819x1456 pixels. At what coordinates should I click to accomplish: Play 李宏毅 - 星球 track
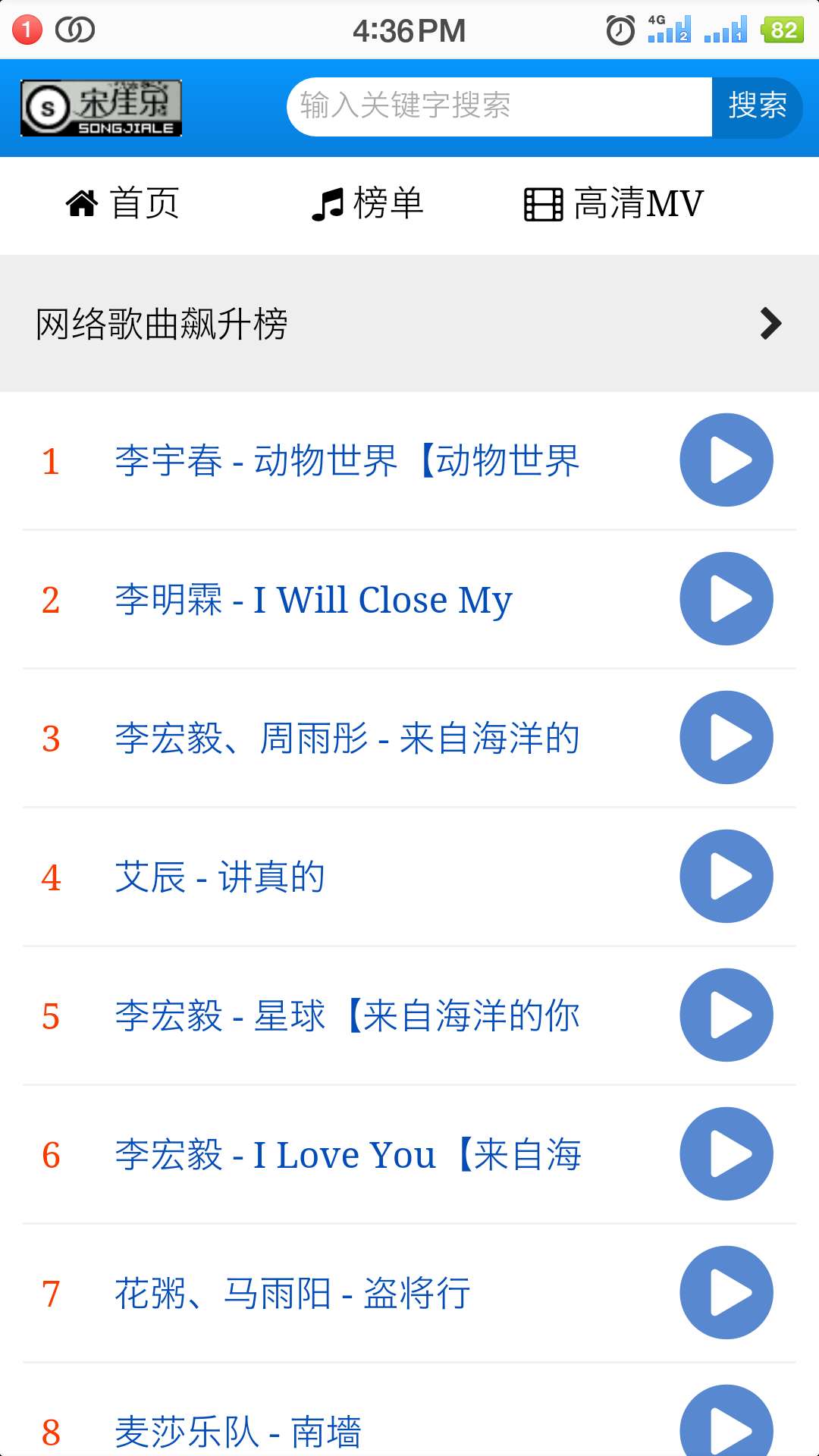point(726,1015)
